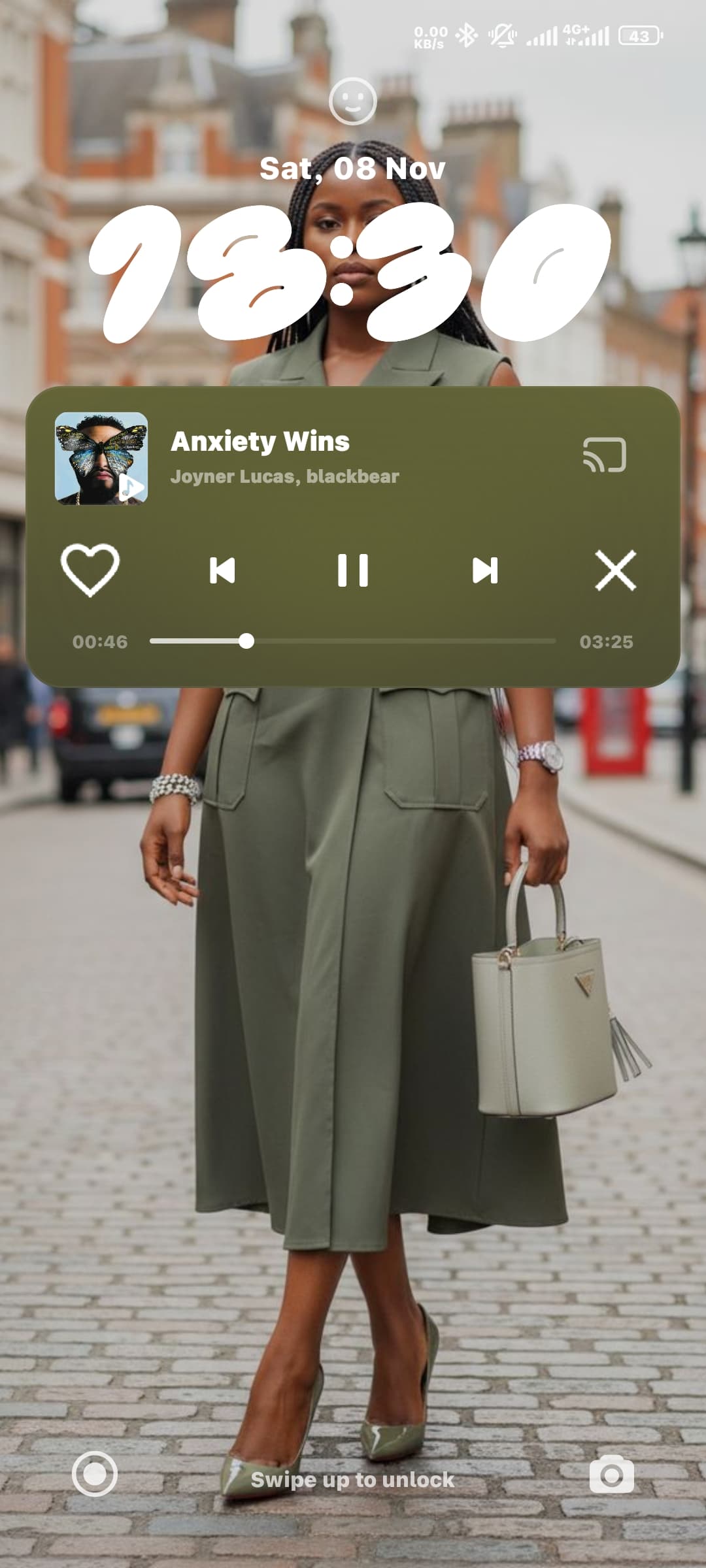
Task: Open the camera shortcut
Action: point(611,1475)
